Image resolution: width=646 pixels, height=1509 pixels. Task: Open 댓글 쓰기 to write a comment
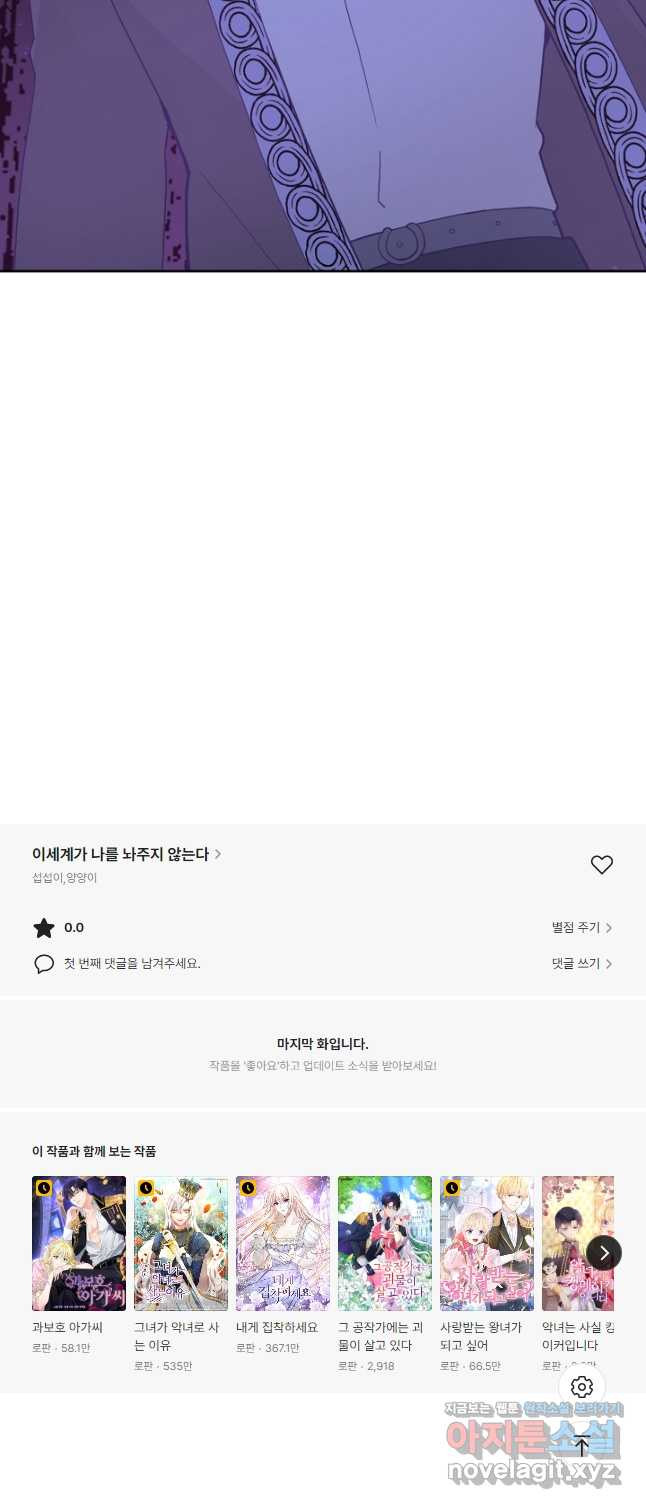click(581, 964)
